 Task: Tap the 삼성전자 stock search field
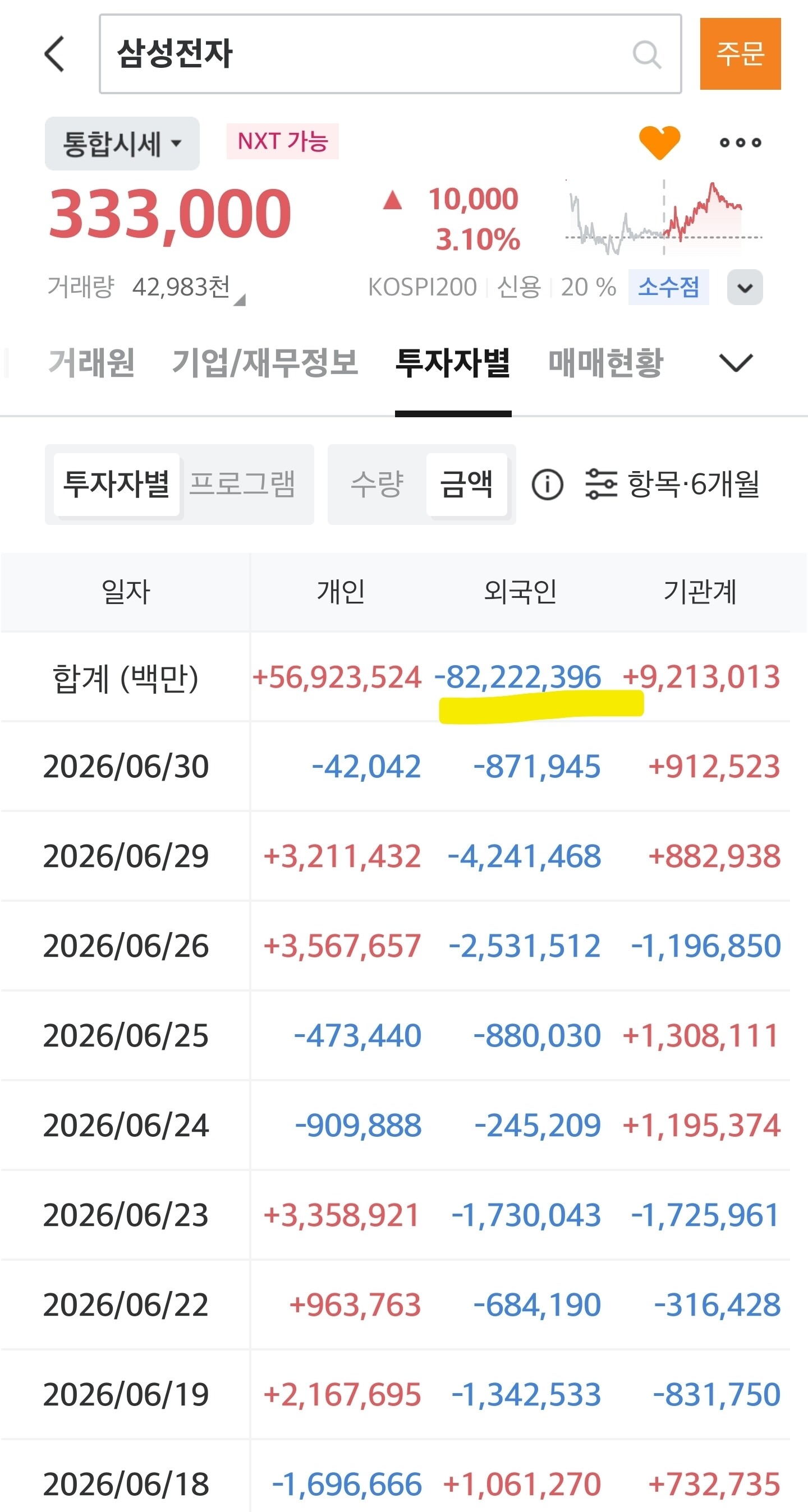(390, 54)
